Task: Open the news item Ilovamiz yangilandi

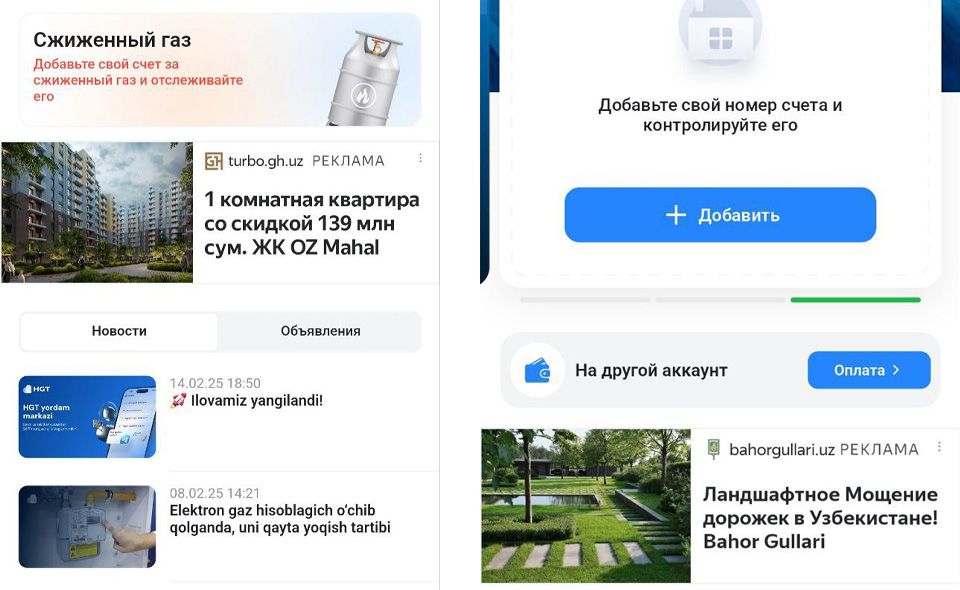Action: (246, 401)
